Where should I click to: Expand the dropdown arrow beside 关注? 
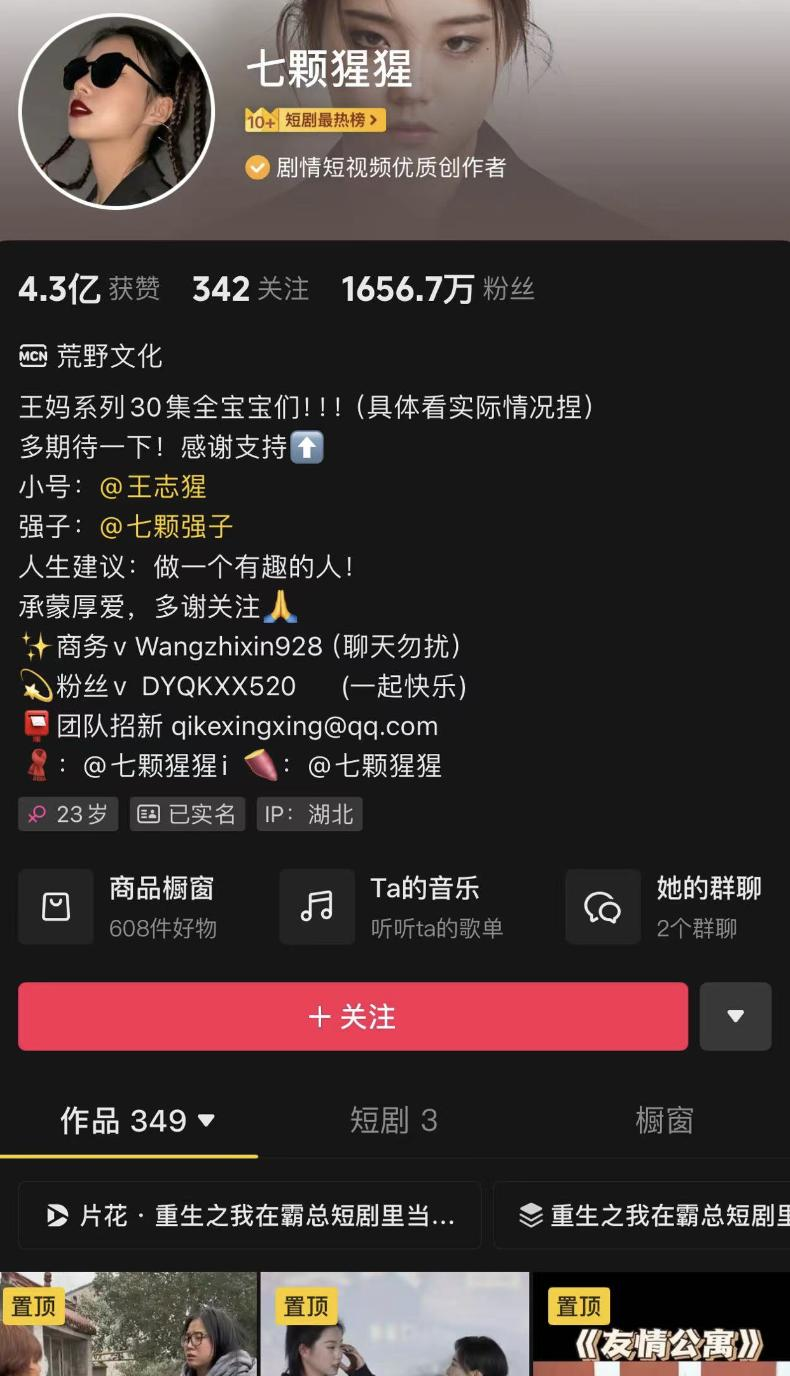pyautogui.click(x=735, y=1016)
